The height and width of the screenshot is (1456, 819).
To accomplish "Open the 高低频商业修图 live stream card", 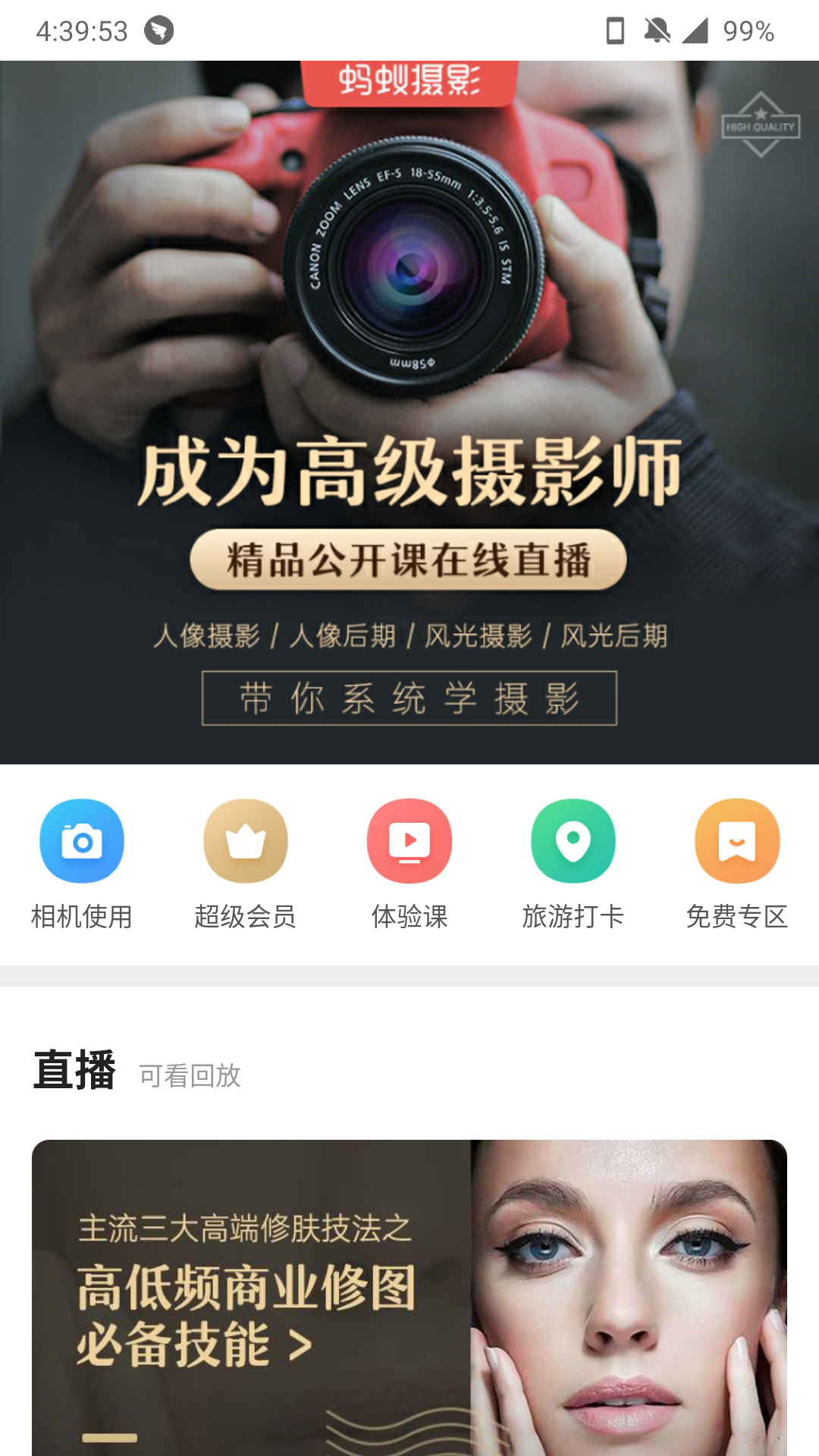I will [x=409, y=1297].
